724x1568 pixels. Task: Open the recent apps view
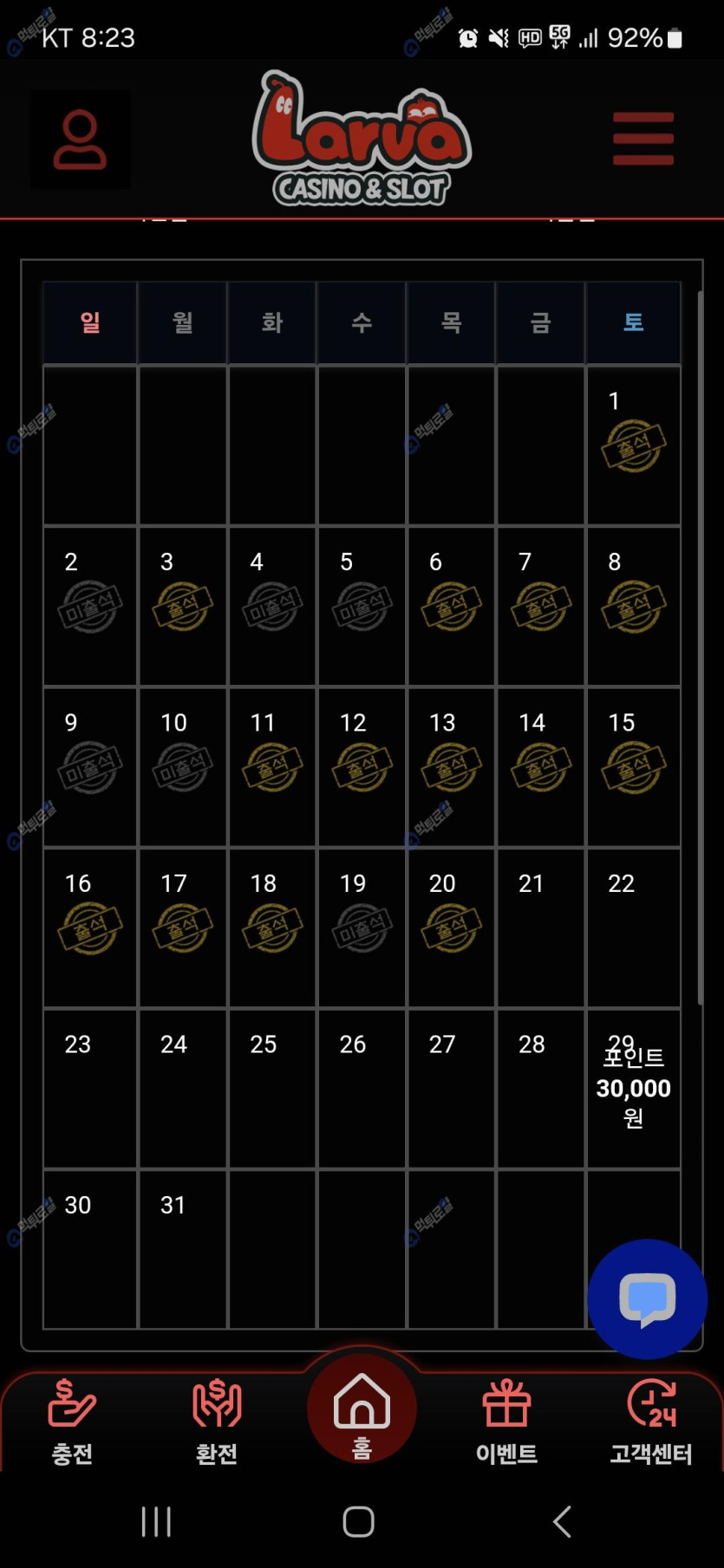point(156,1521)
